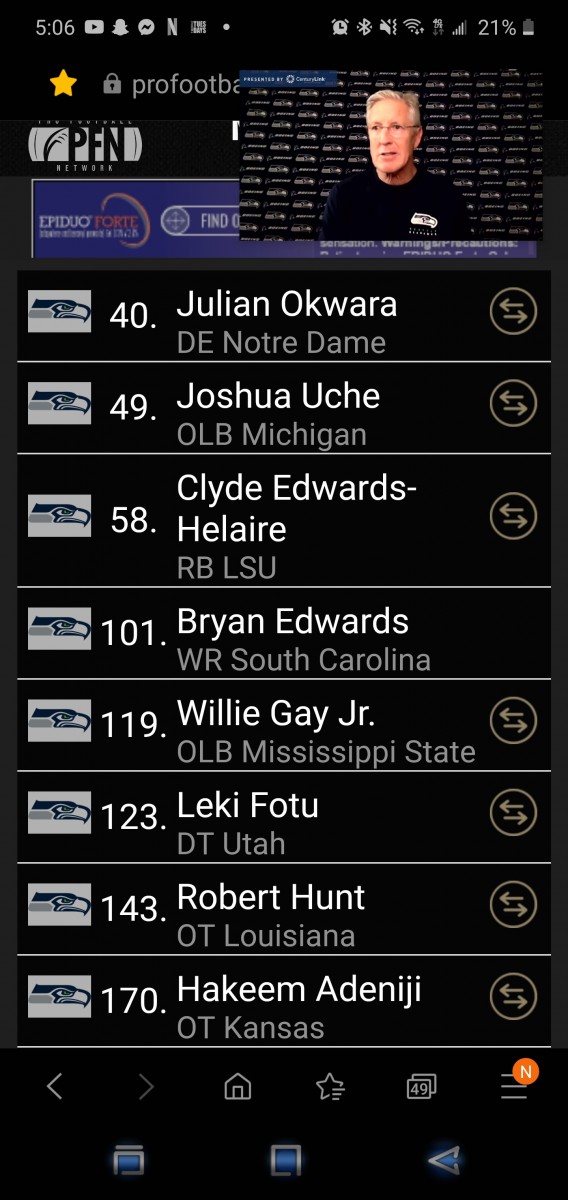Open recent apps from the navigation bar

coord(128,1160)
